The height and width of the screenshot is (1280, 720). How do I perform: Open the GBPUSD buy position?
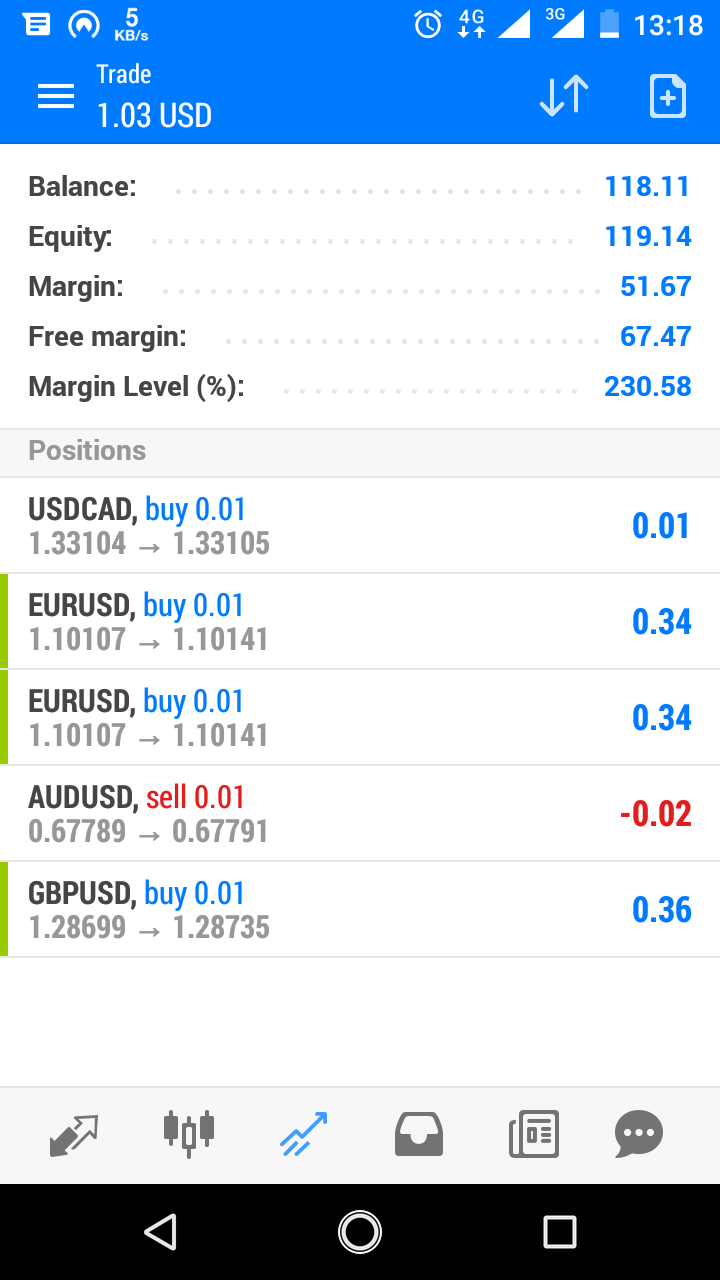tap(360, 910)
